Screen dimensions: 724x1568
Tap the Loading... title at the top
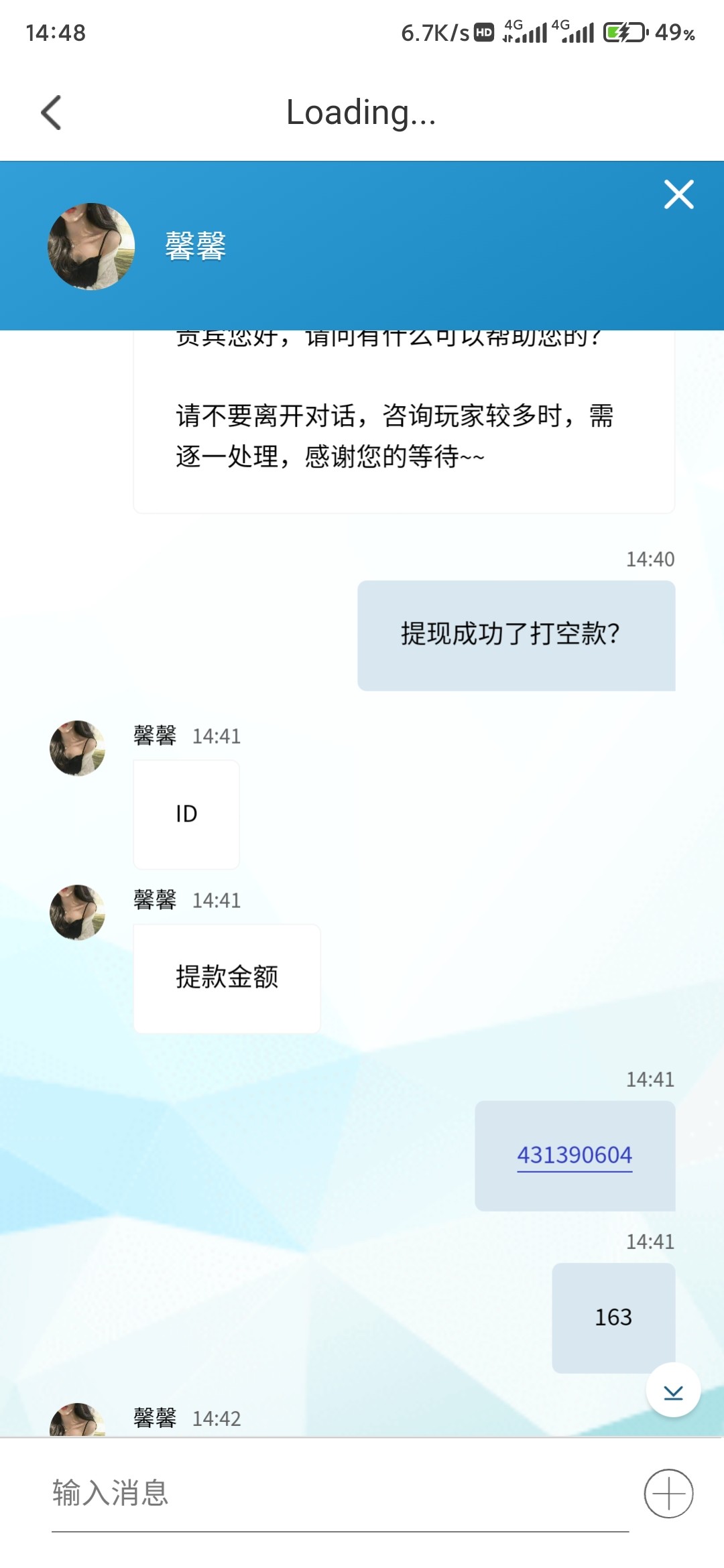tap(361, 113)
